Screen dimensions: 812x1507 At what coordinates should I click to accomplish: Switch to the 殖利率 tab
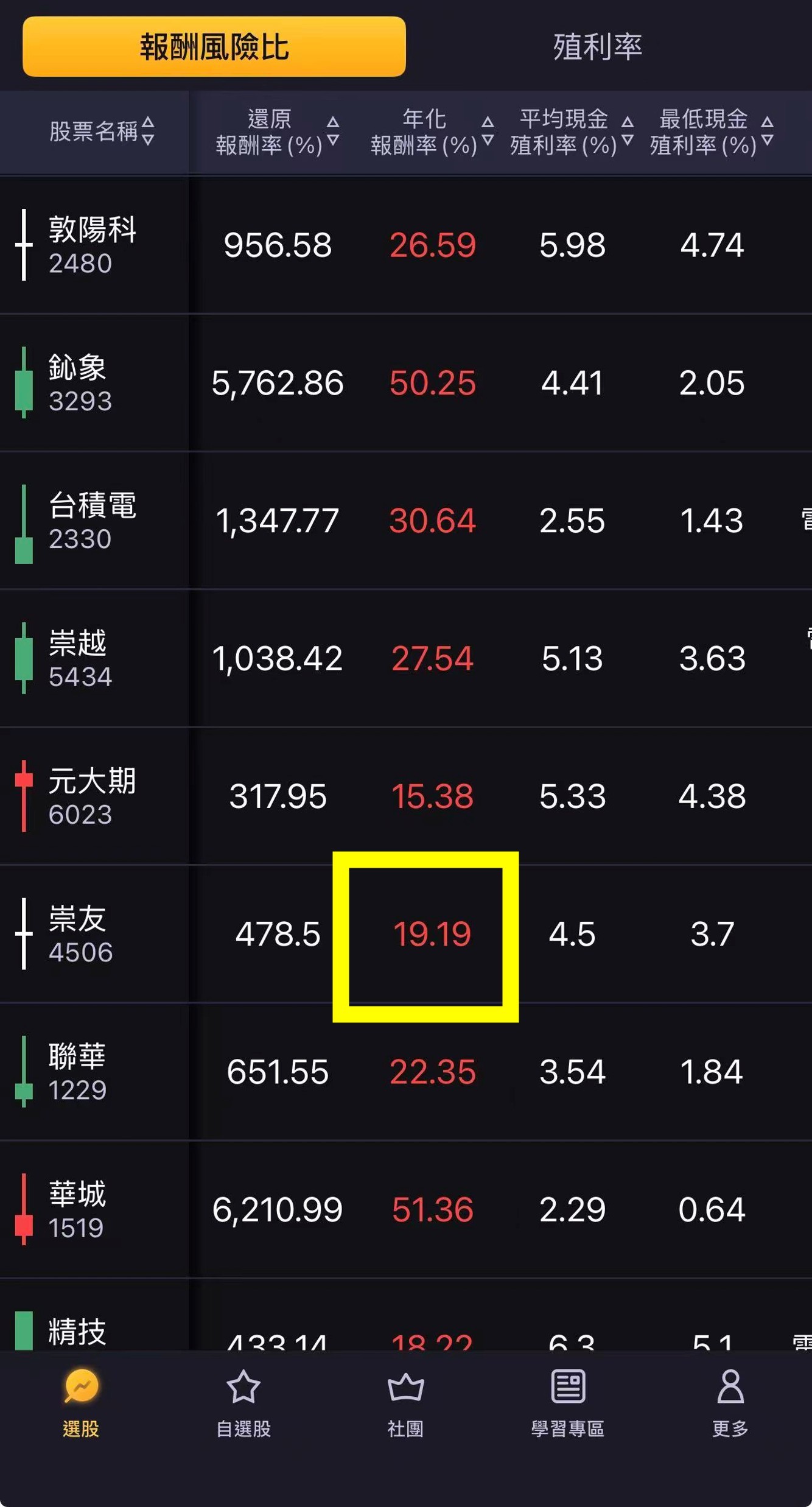coord(598,47)
